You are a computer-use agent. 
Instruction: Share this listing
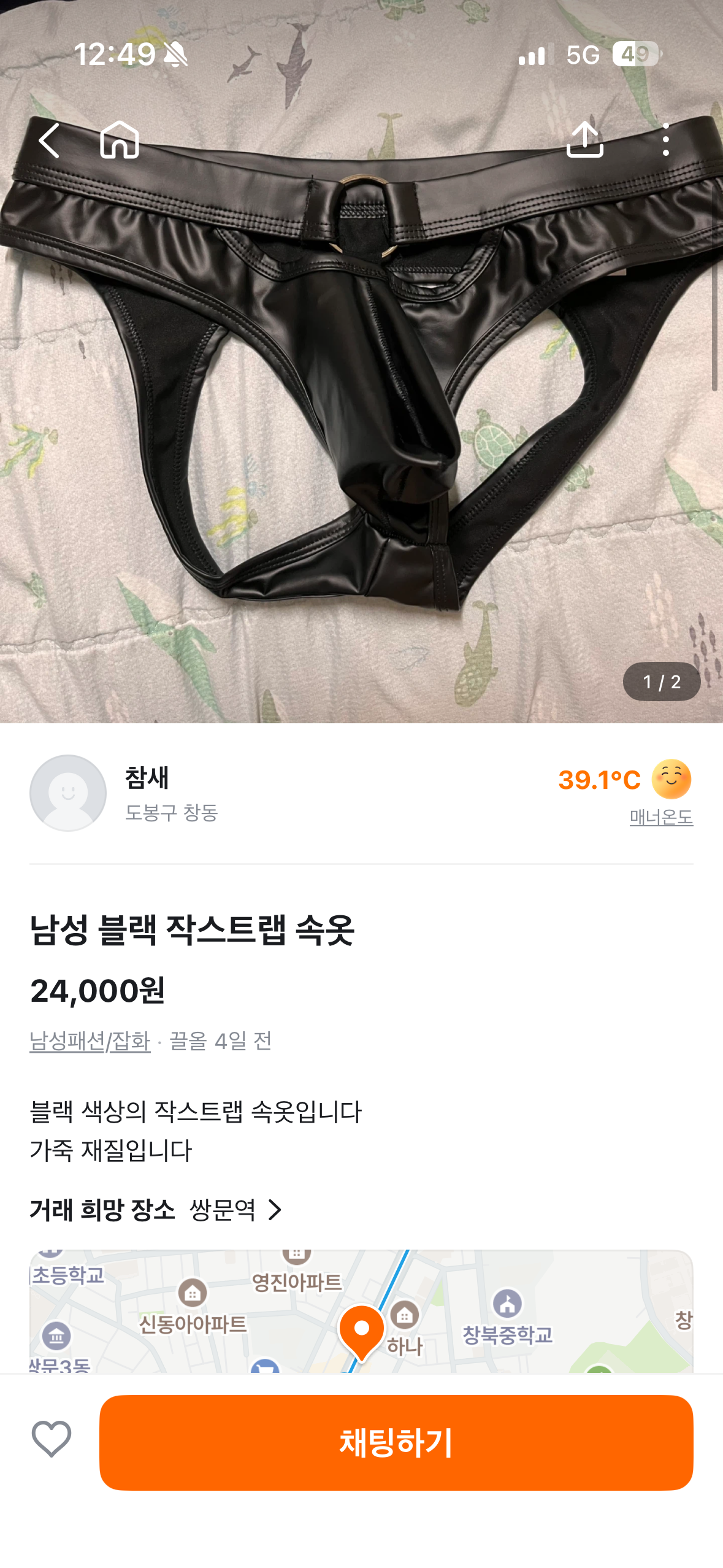pos(584,140)
